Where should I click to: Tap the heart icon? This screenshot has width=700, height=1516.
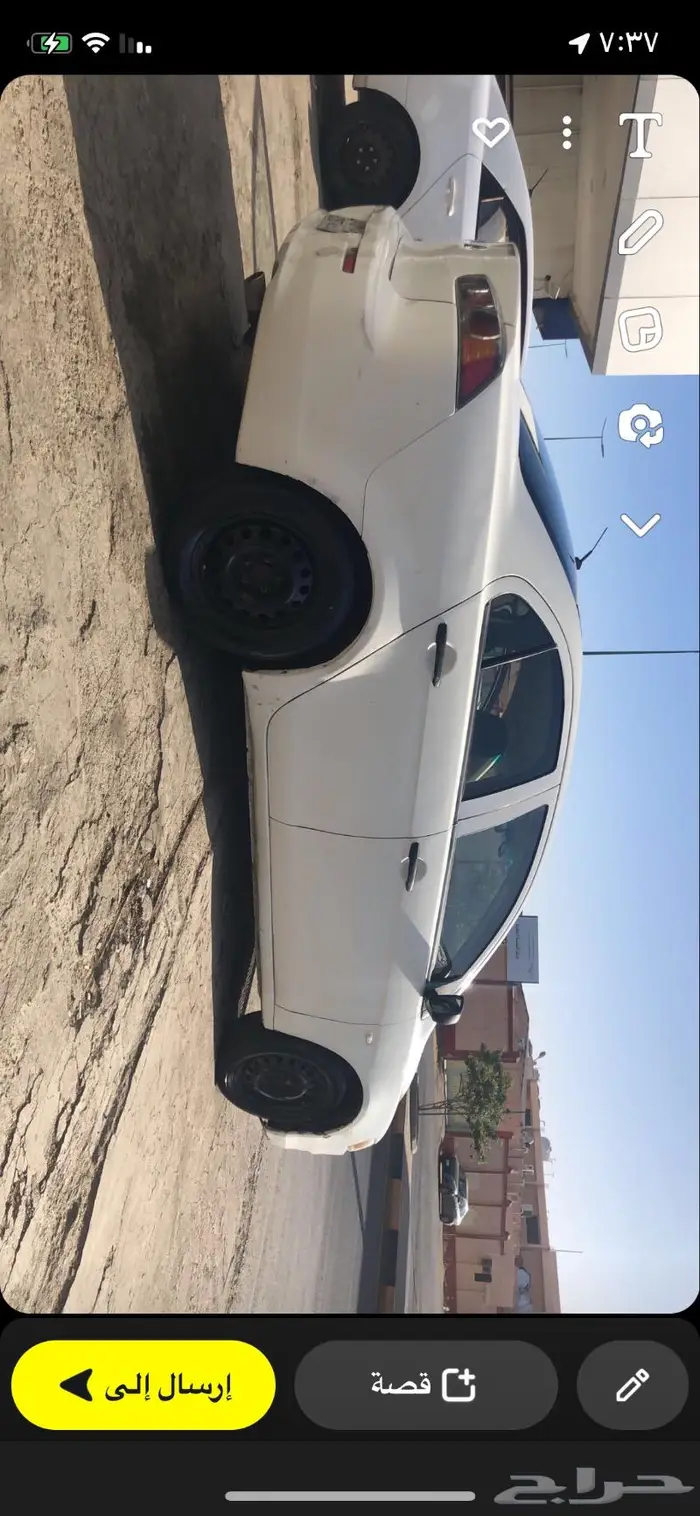coord(490,132)
